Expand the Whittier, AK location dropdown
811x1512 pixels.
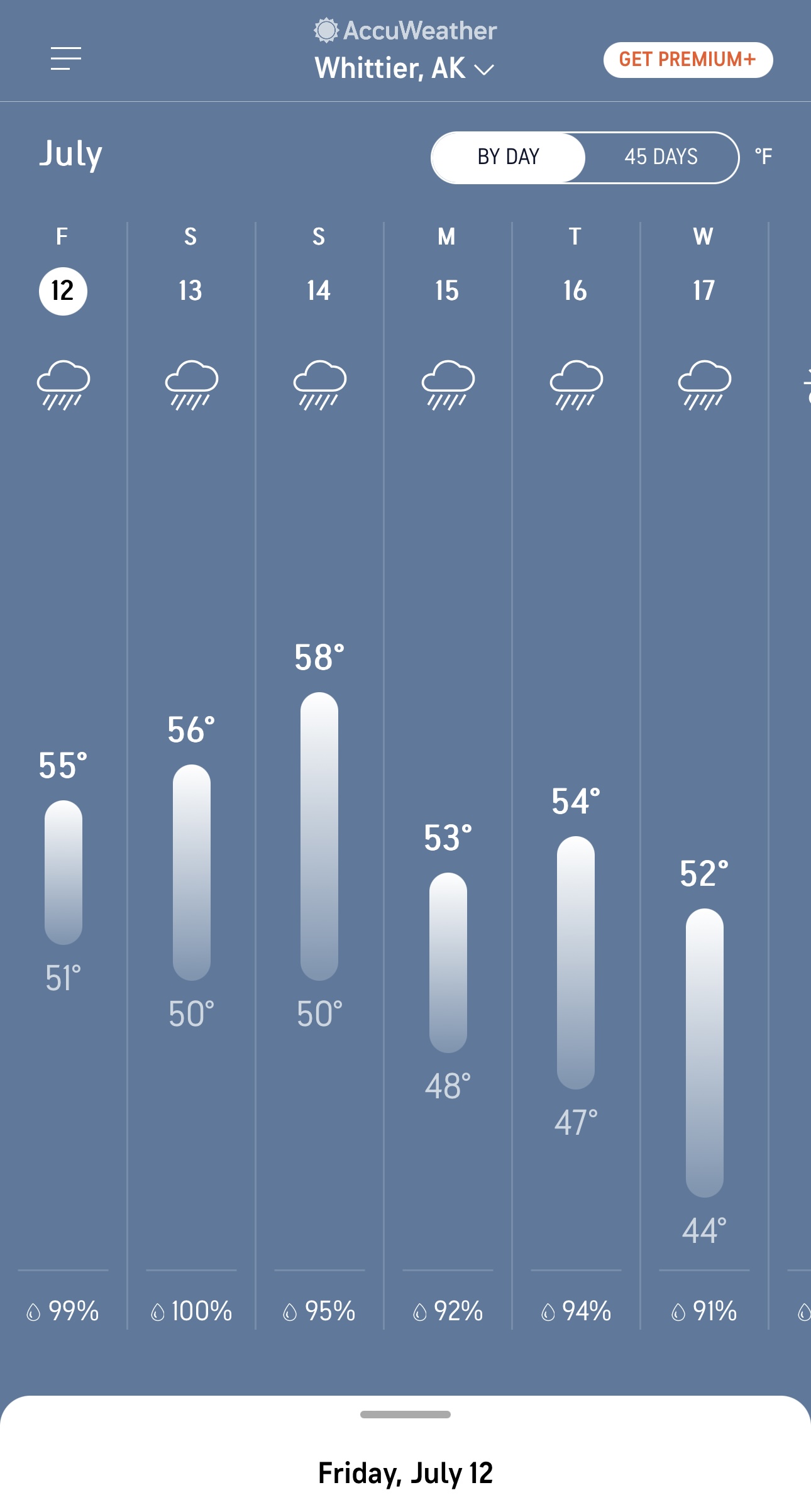[x=404, y=69]
